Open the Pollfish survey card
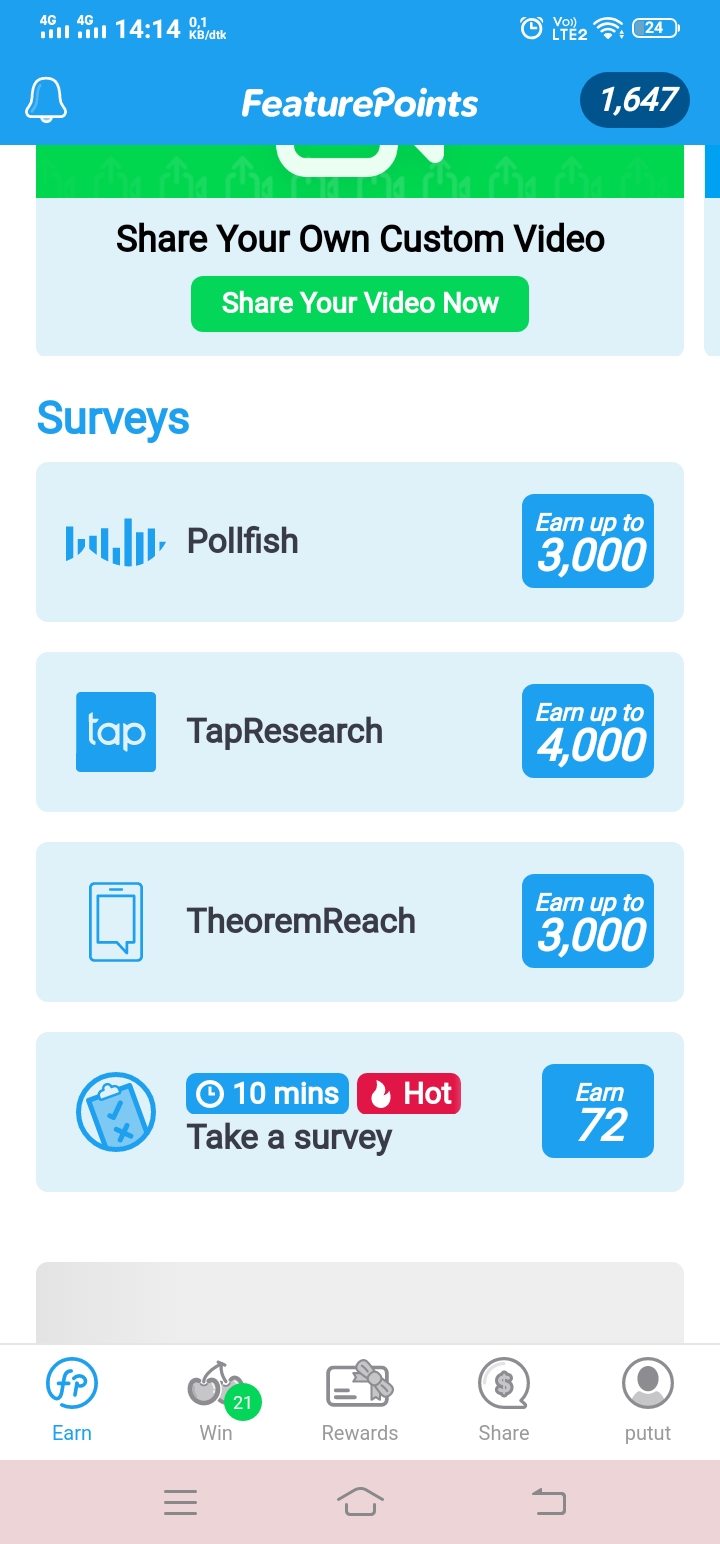The image size is (720, 1544). [x=360, y=542]
